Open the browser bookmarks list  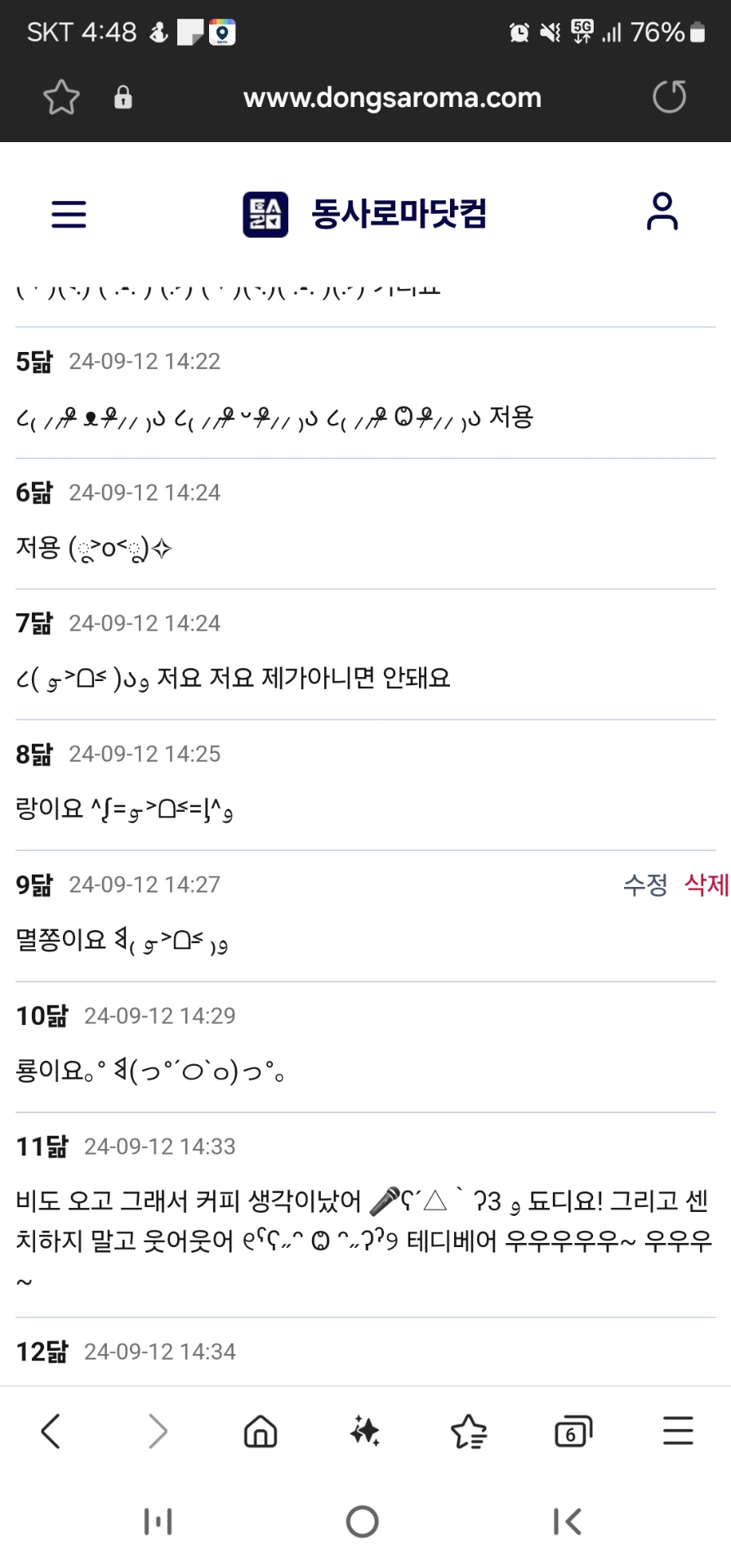pyautogui.click(x=469, y=1432)
